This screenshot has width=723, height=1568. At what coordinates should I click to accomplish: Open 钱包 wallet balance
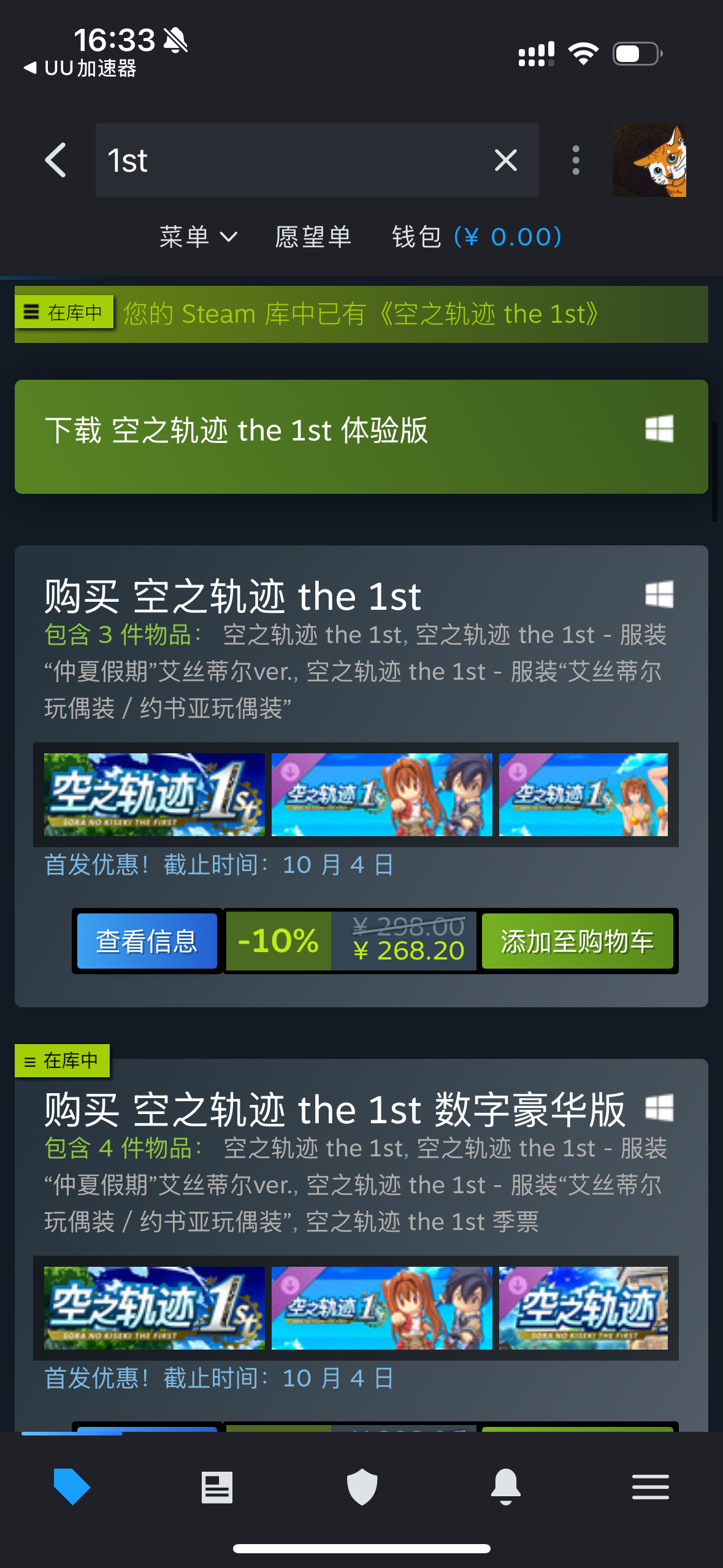pos(476,237)
